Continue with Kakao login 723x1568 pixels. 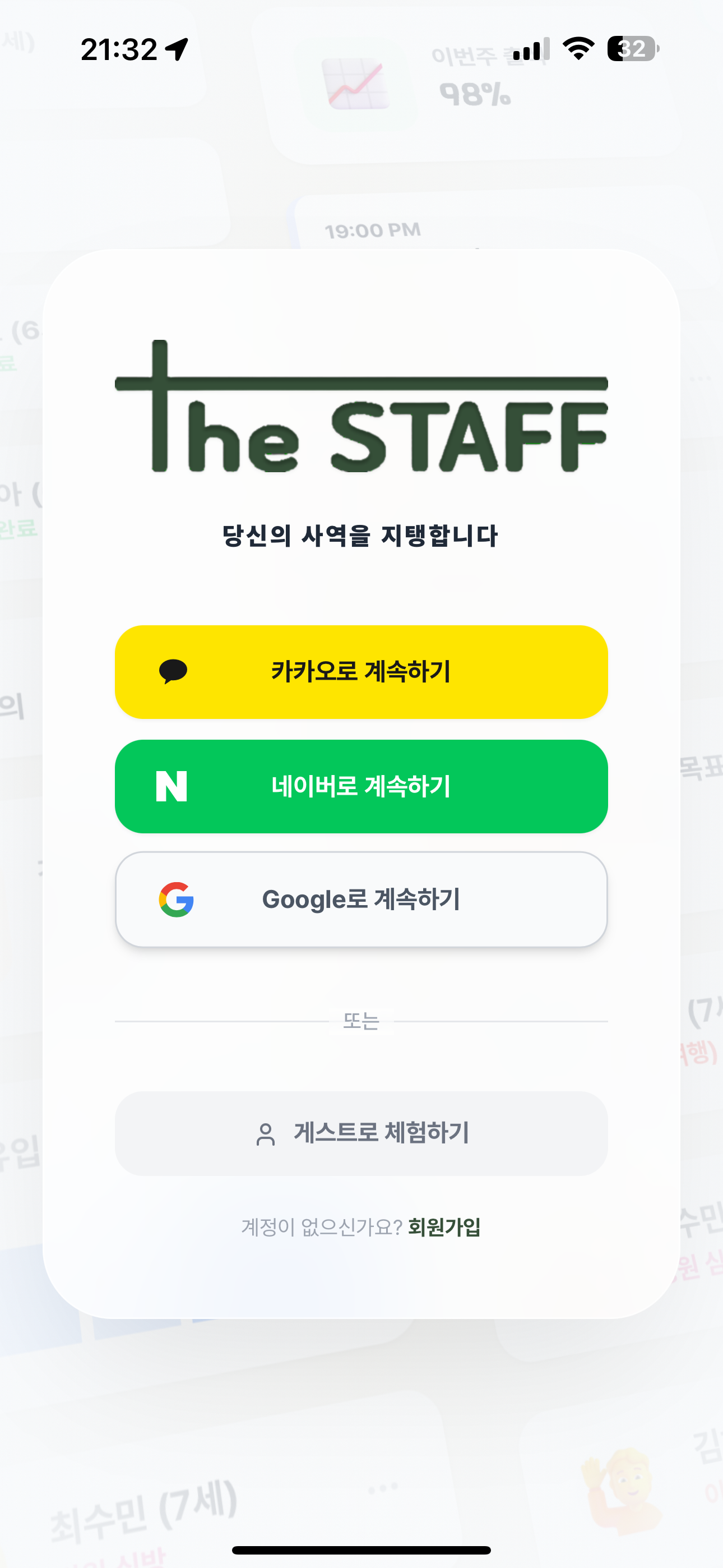pyautogui.click(x=361, y=671)
